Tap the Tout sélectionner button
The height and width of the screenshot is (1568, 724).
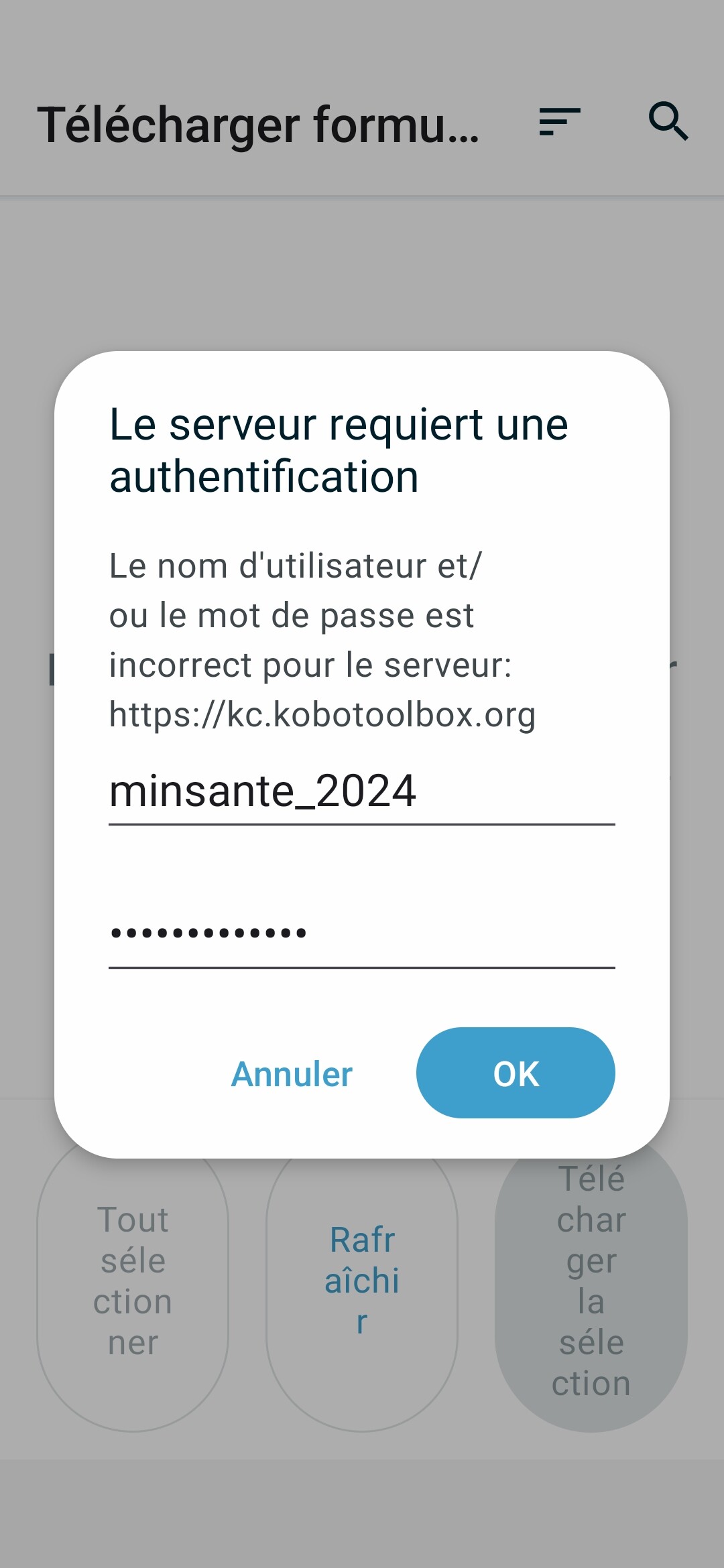[x=133, y=1281]
